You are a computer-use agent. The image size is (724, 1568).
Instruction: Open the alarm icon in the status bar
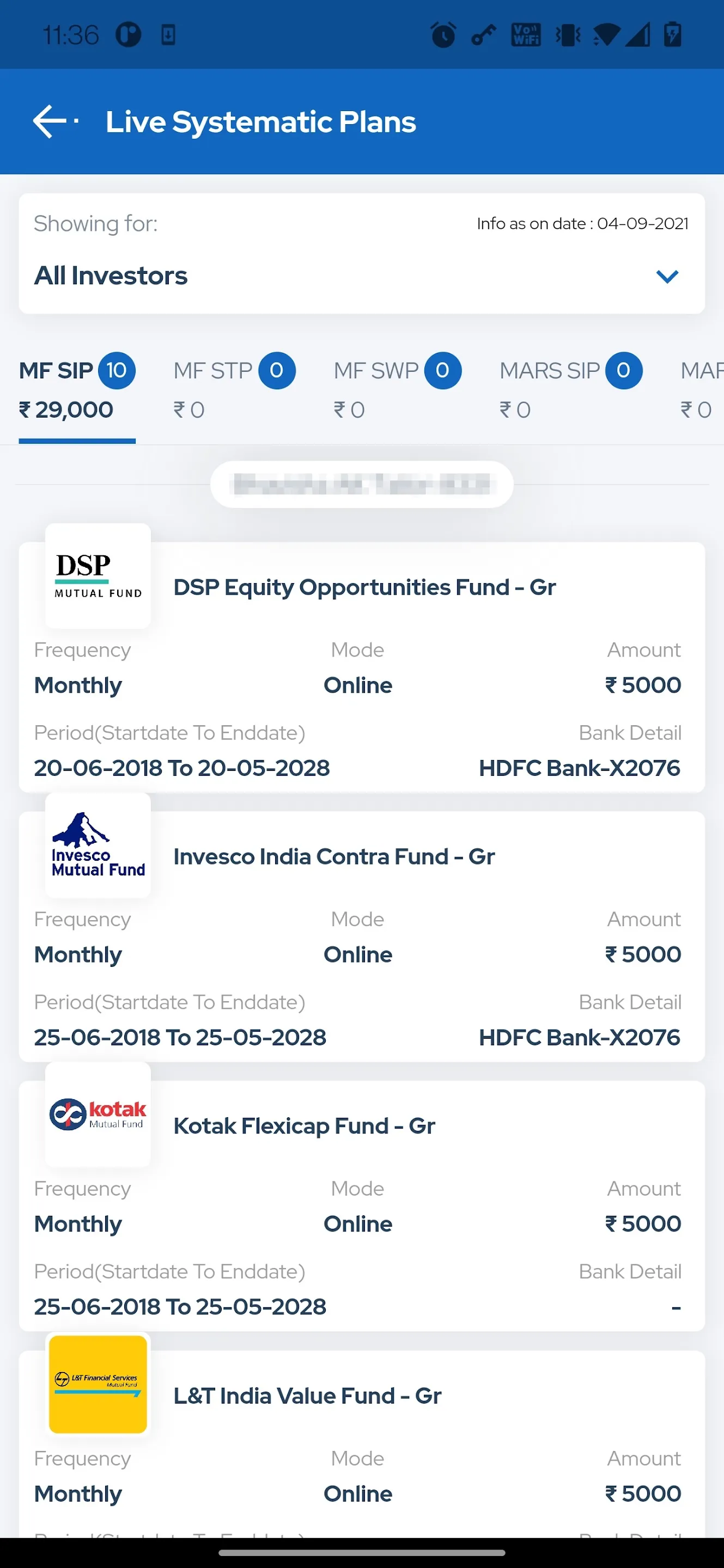443,35
